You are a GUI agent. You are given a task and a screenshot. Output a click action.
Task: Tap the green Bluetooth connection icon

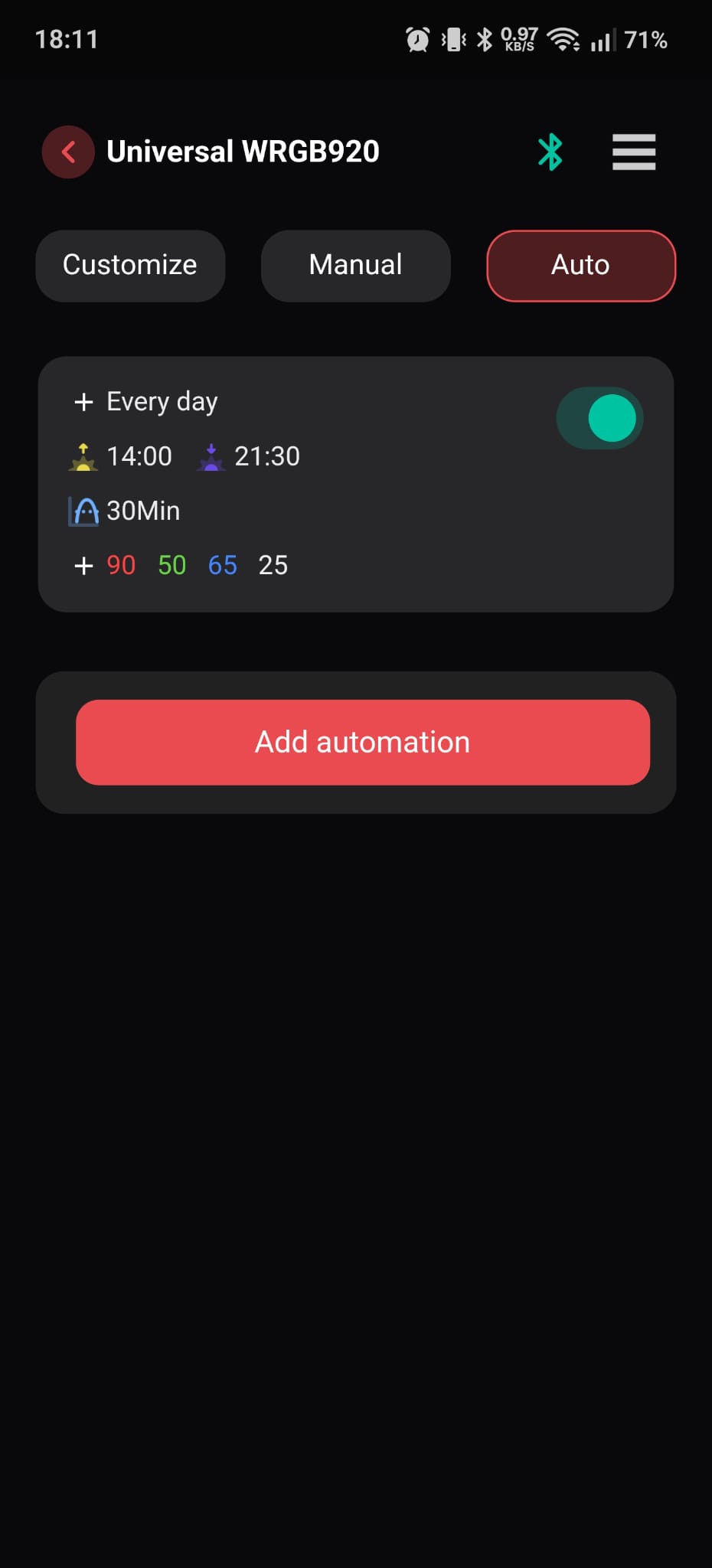click(550, 152)
